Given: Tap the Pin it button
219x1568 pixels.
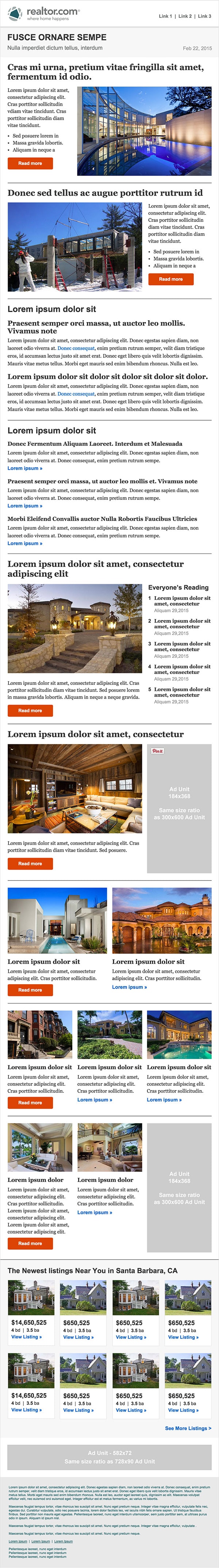Looking at the screenshot, I should point(158,751).
